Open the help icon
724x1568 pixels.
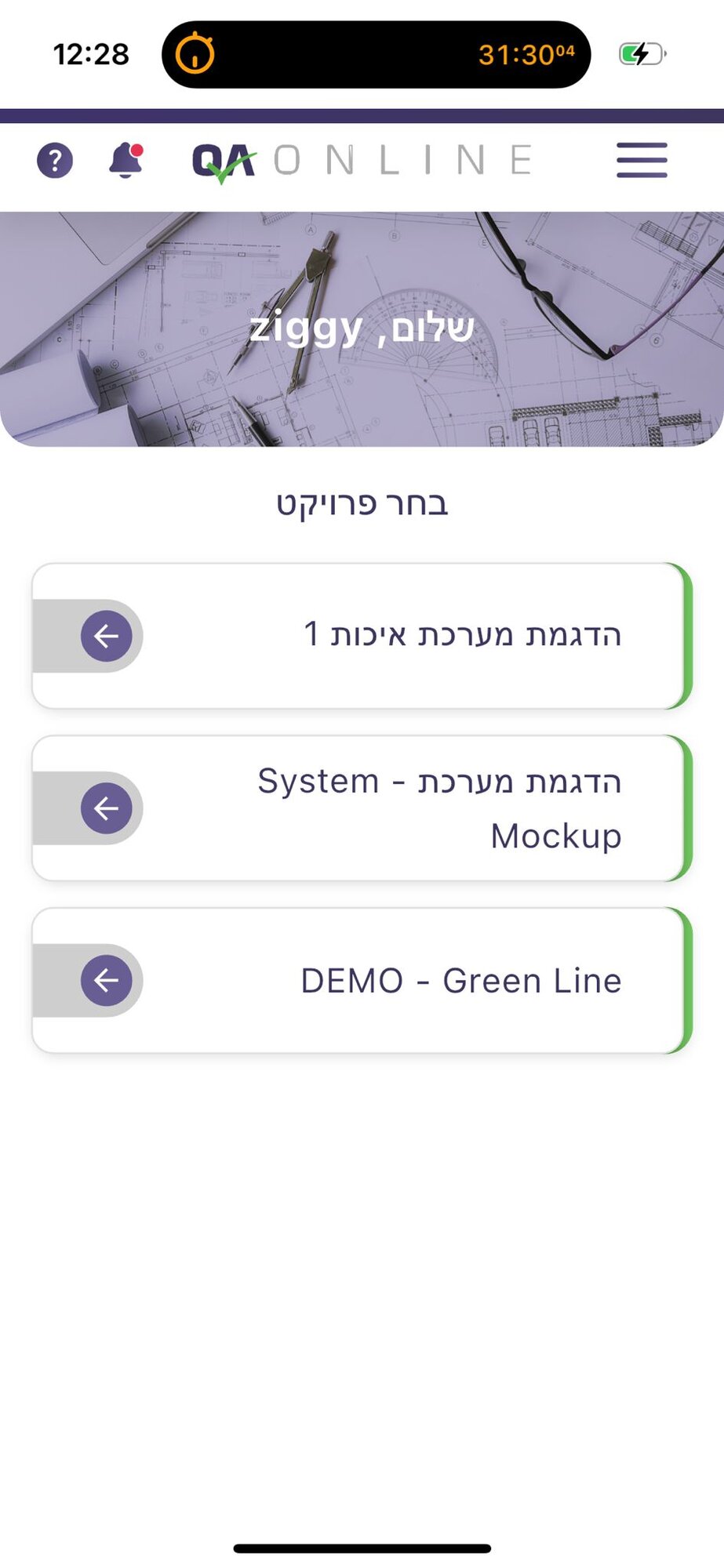54,161
